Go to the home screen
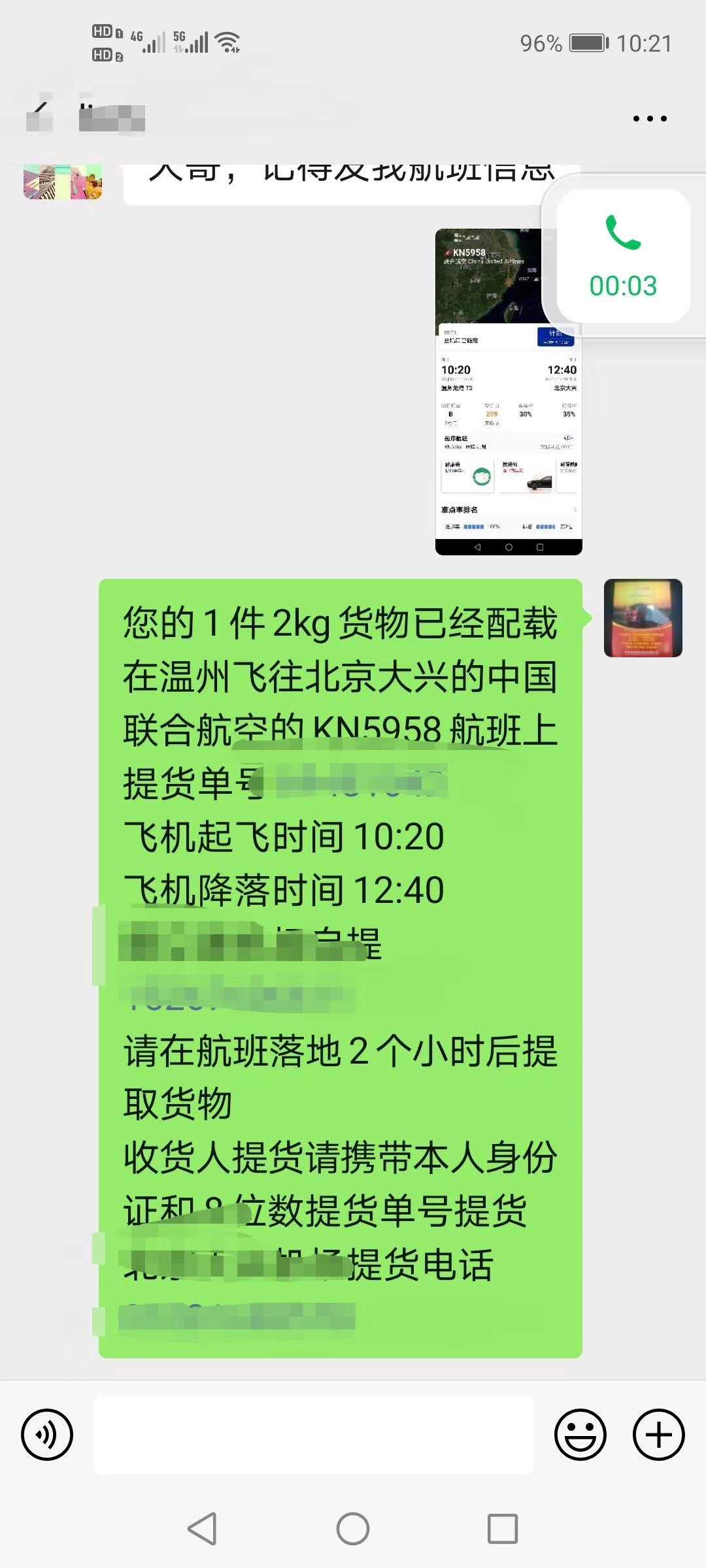Viewport: 706px width, 1568px height. click(353, 1529)
